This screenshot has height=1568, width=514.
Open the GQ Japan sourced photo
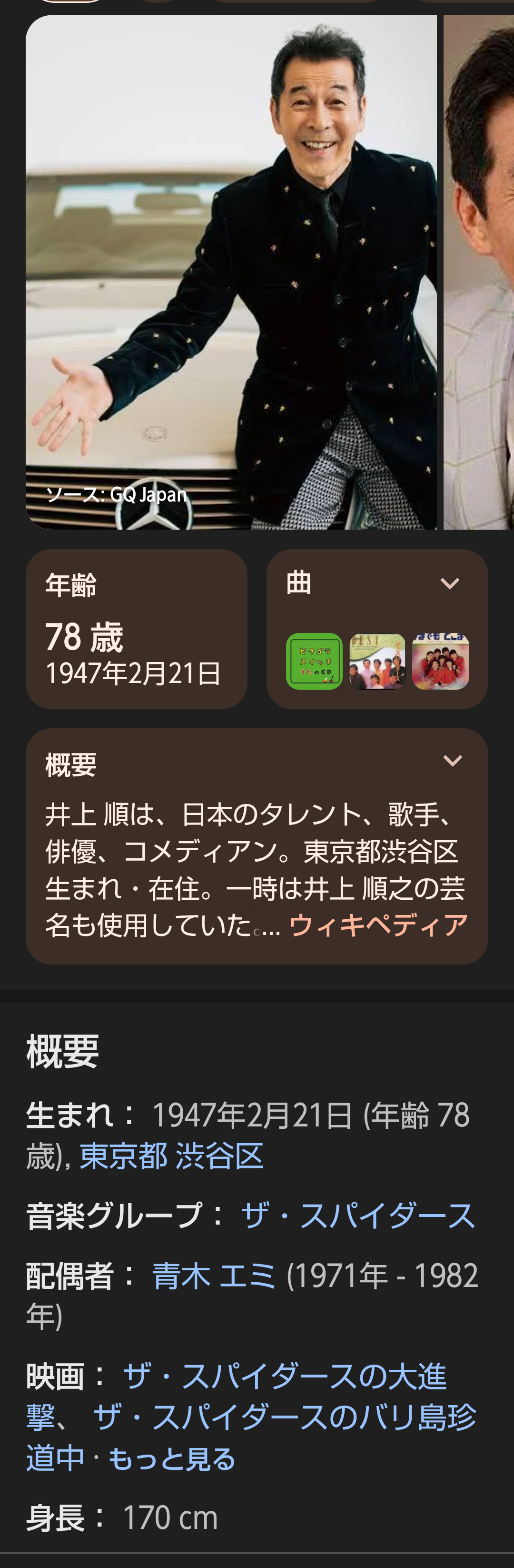click(231, 272)
